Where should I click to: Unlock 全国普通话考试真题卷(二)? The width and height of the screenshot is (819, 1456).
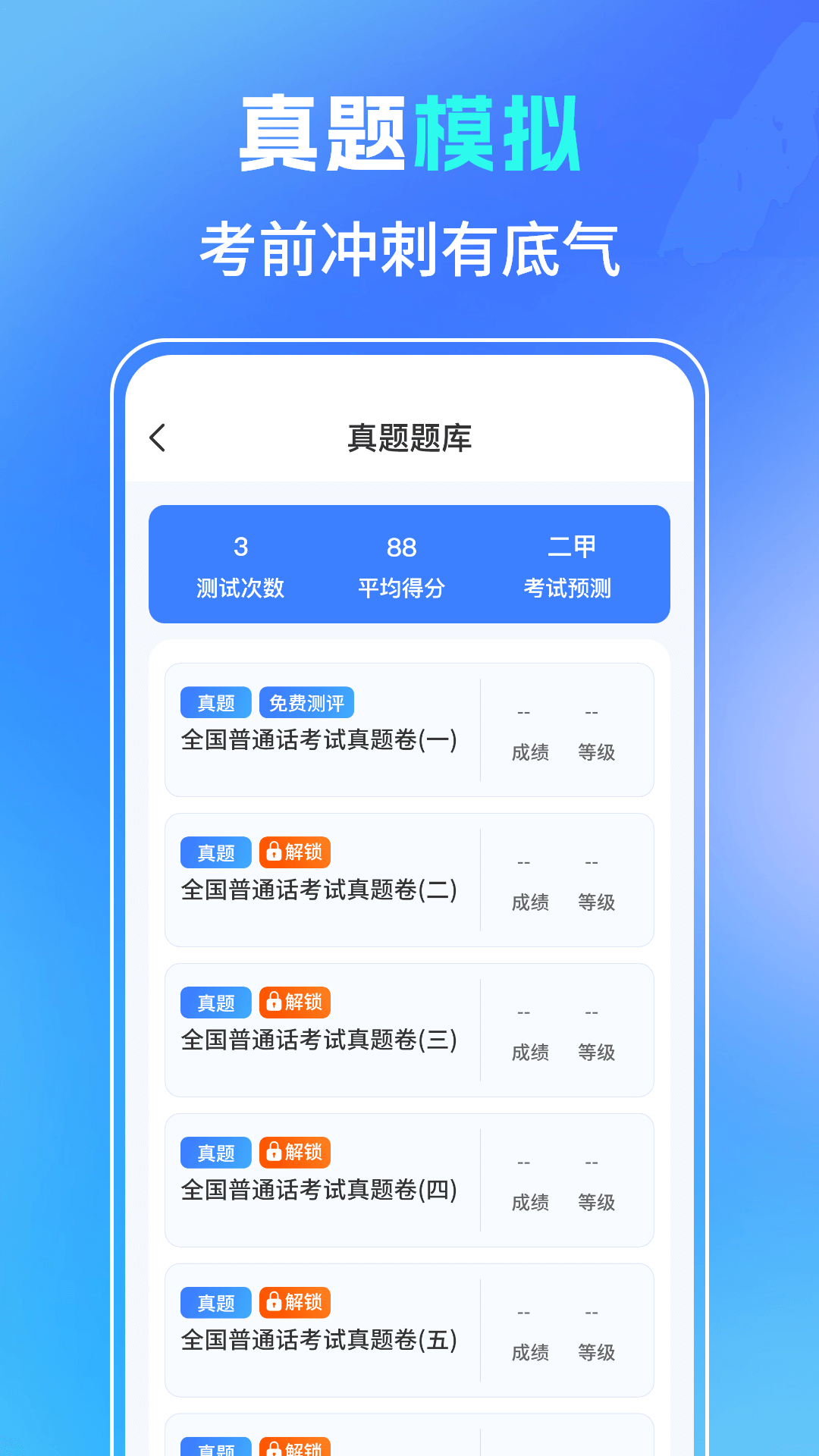pyautogui.click(x=295, y=852)
